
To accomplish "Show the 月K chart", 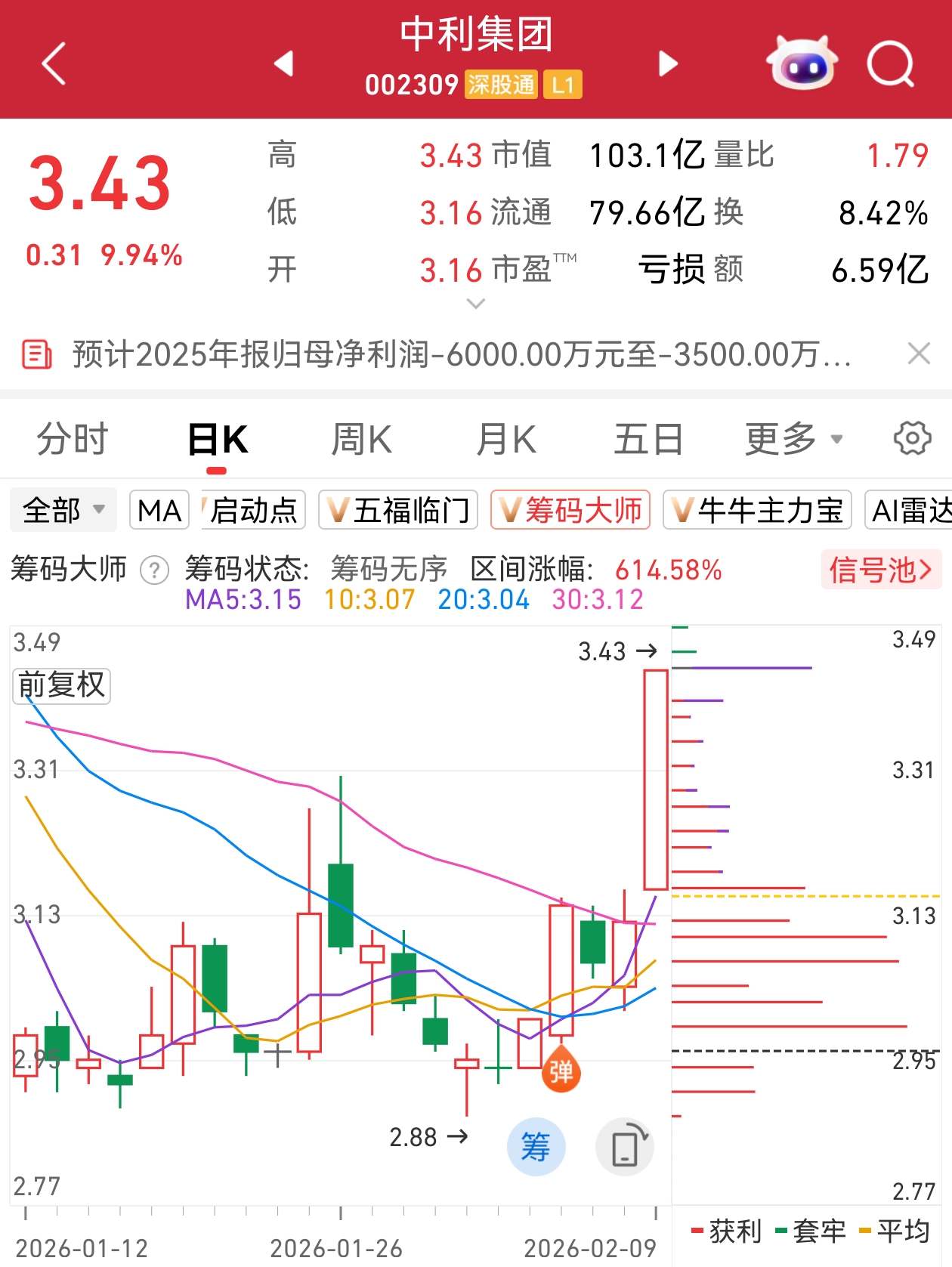I will pos(506,439).
